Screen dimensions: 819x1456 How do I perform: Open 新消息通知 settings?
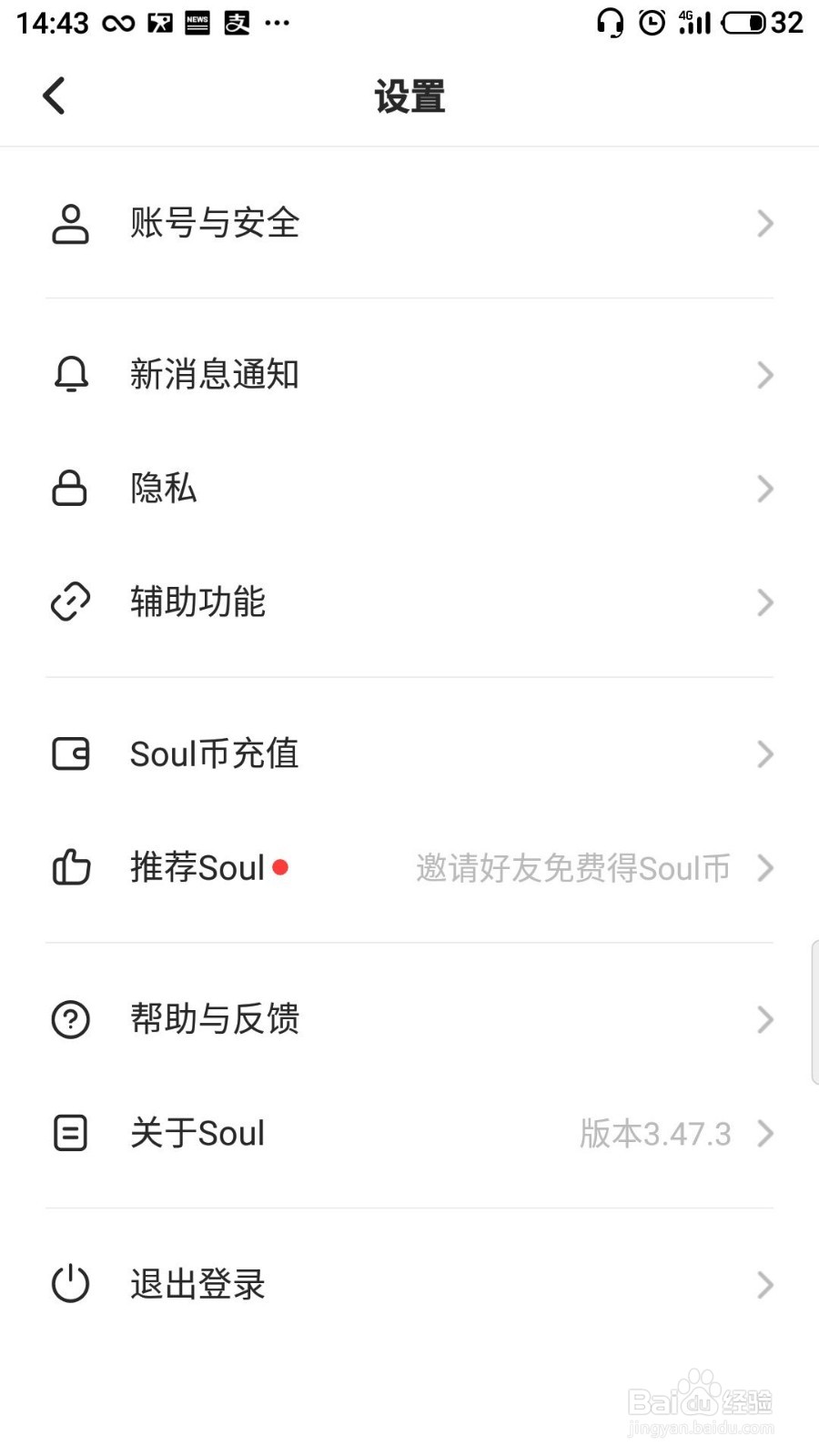pos(409,374)
